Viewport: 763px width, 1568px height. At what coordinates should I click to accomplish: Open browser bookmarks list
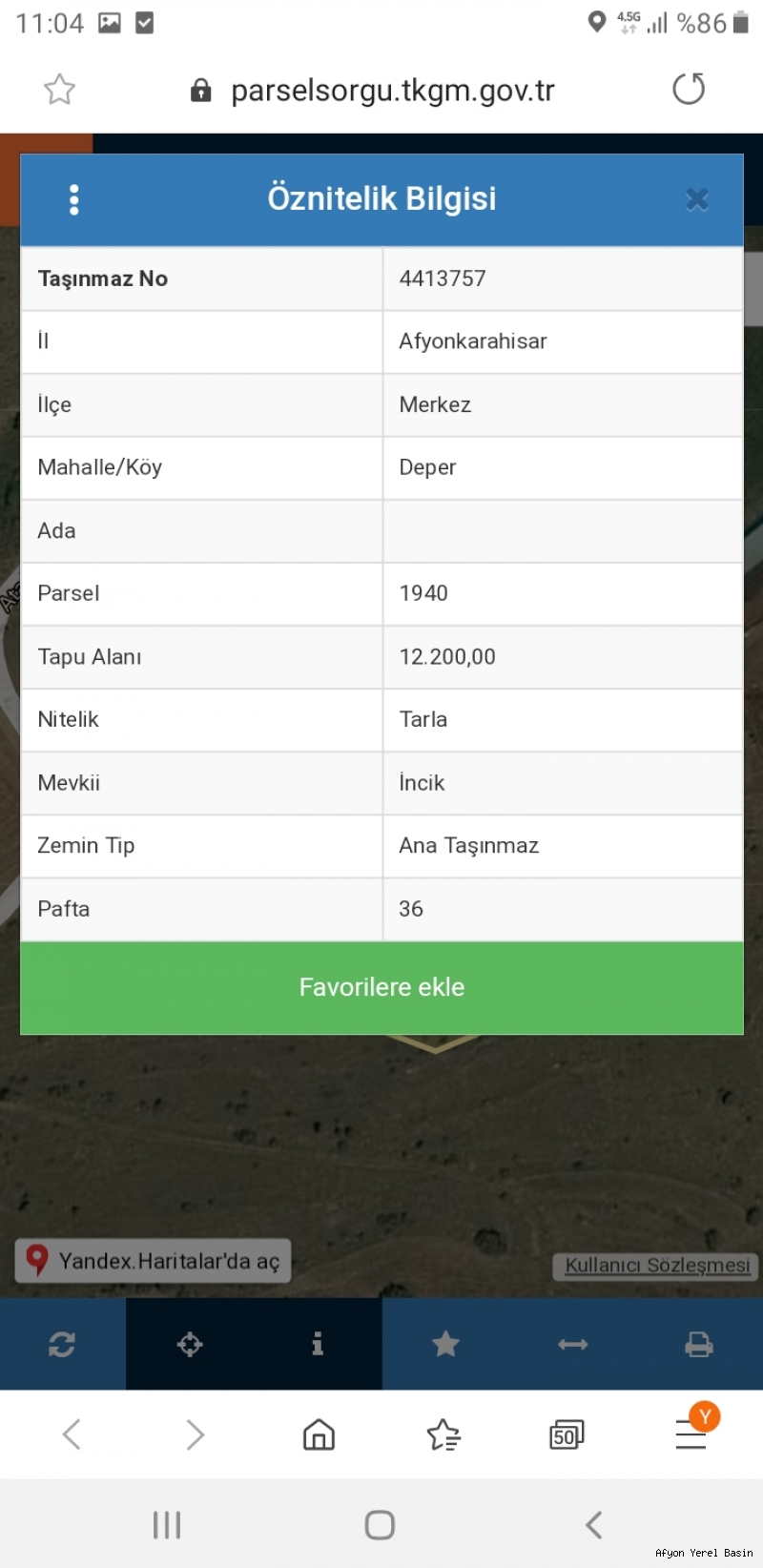click(x=443, y=1434)
